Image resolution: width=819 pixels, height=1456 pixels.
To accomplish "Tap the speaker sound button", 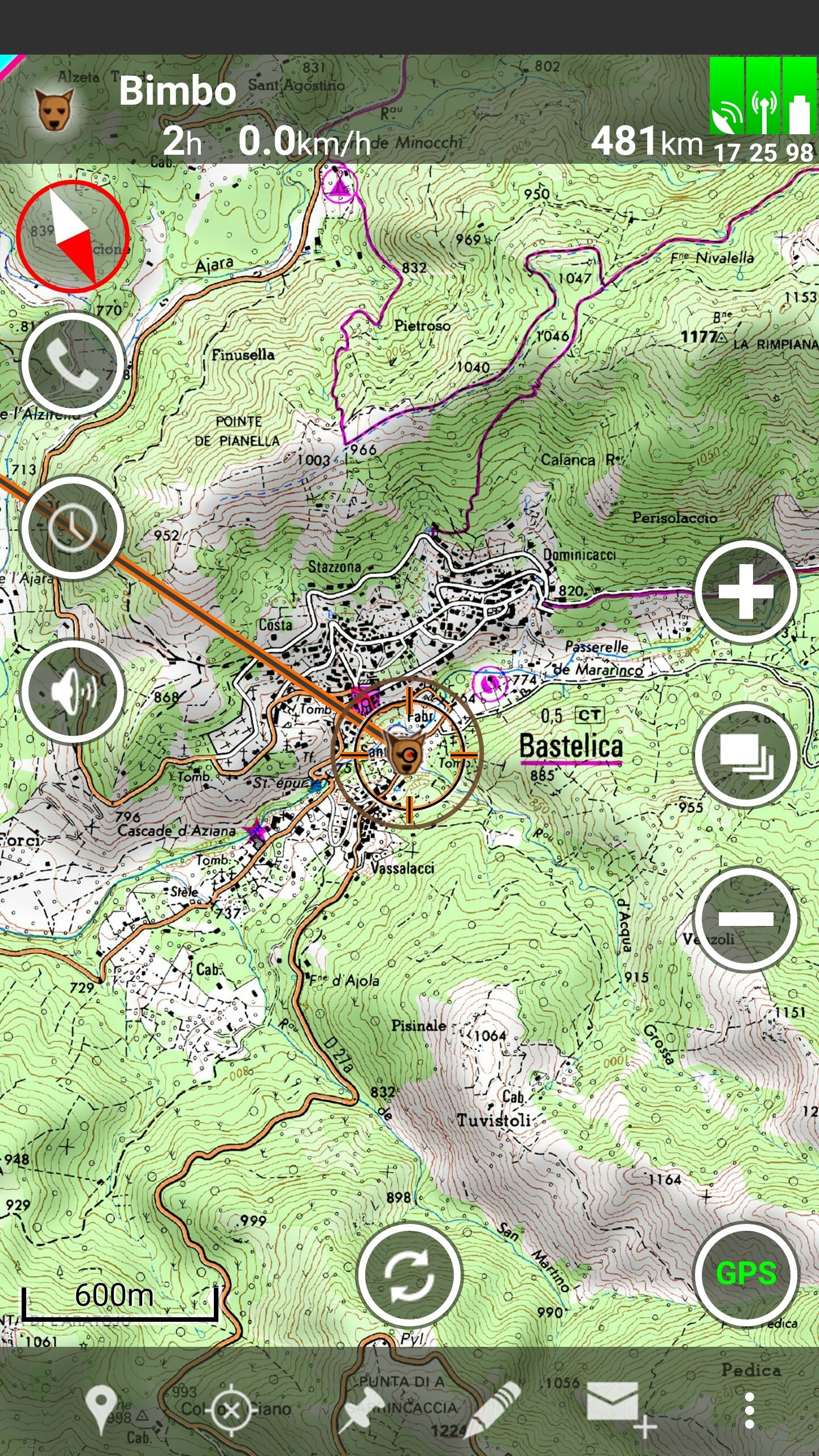I will 73,690.
